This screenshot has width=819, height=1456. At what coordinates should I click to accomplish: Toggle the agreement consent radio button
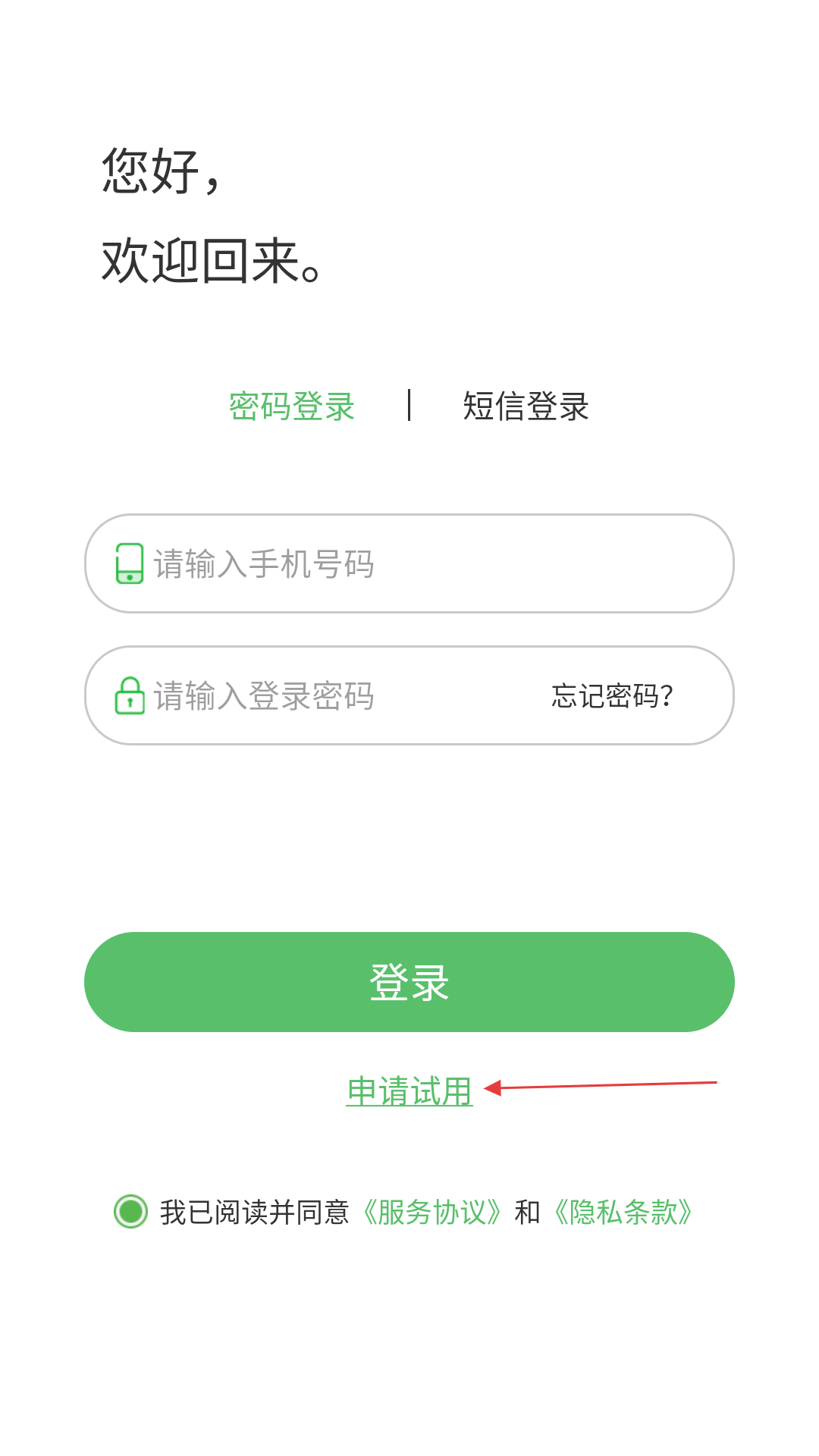[130, 1211]
